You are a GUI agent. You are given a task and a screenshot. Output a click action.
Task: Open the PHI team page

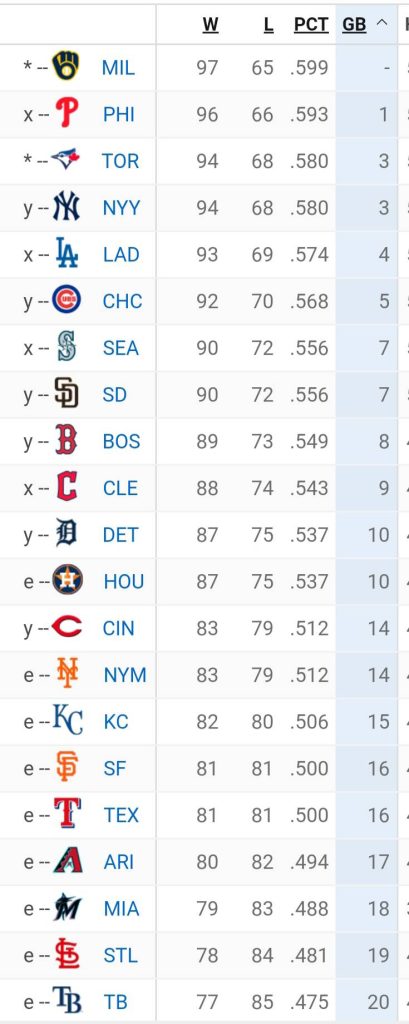119,114
